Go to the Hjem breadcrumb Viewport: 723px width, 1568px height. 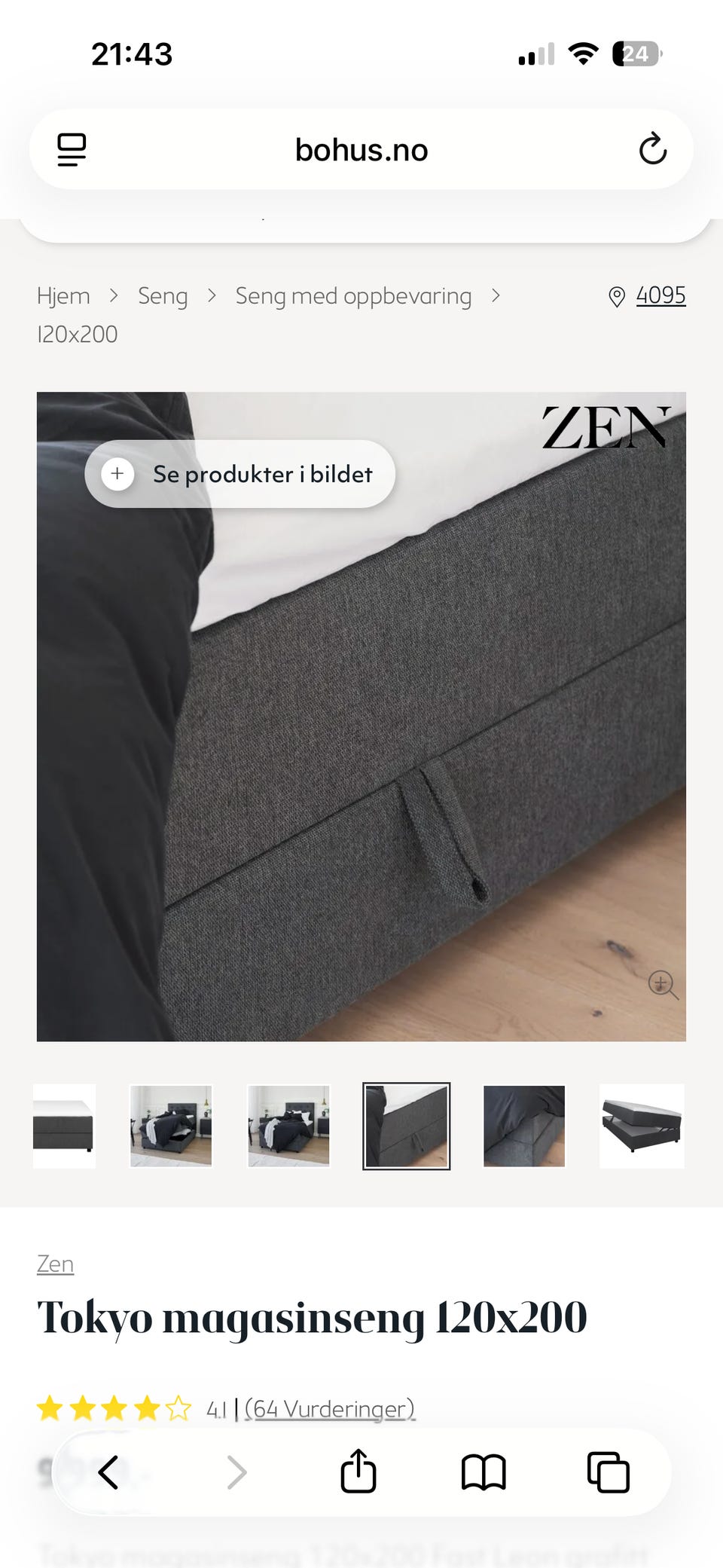[63, 295]
